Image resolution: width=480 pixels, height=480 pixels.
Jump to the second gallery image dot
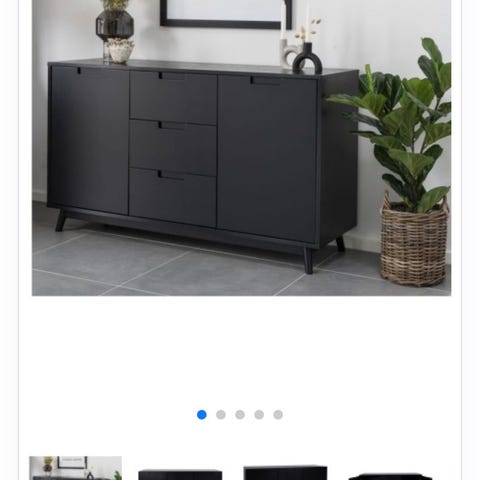221,415
